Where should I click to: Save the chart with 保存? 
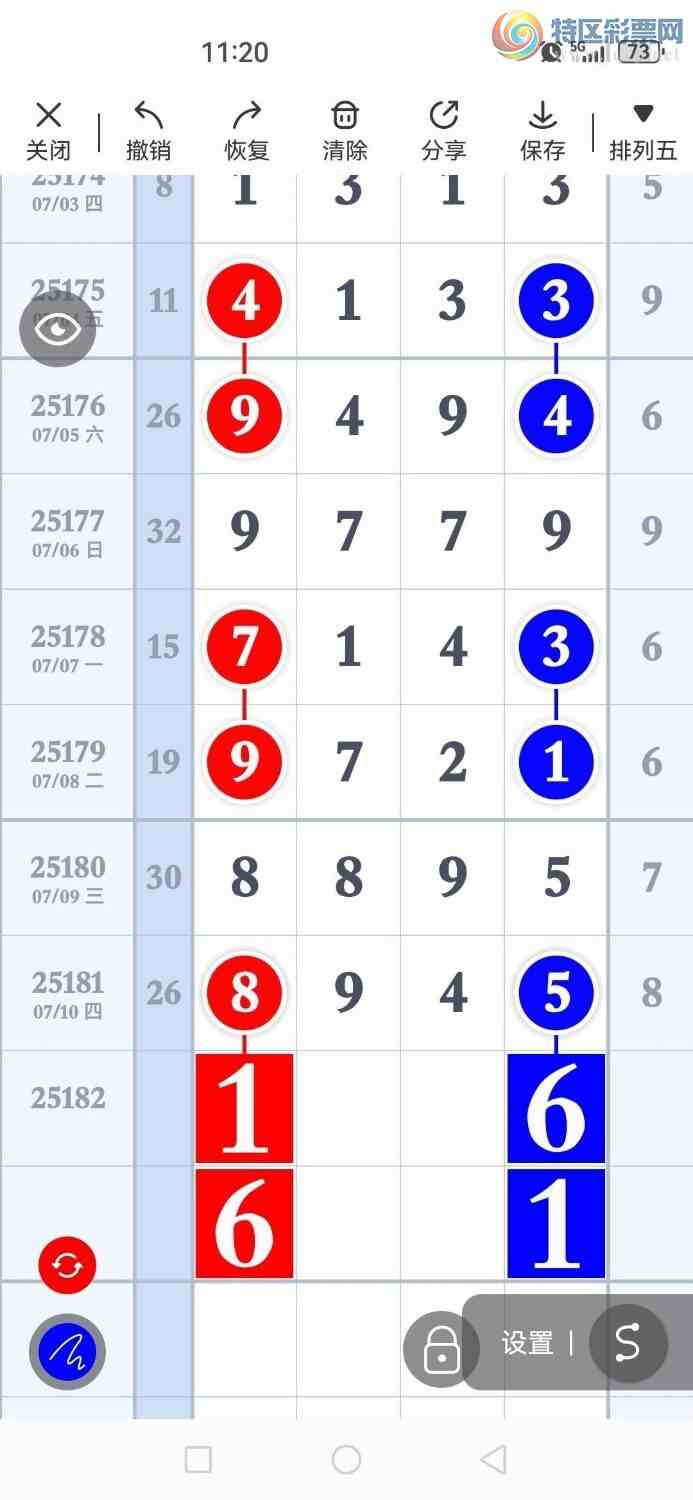pyautogui.click(x=543, y=132)
